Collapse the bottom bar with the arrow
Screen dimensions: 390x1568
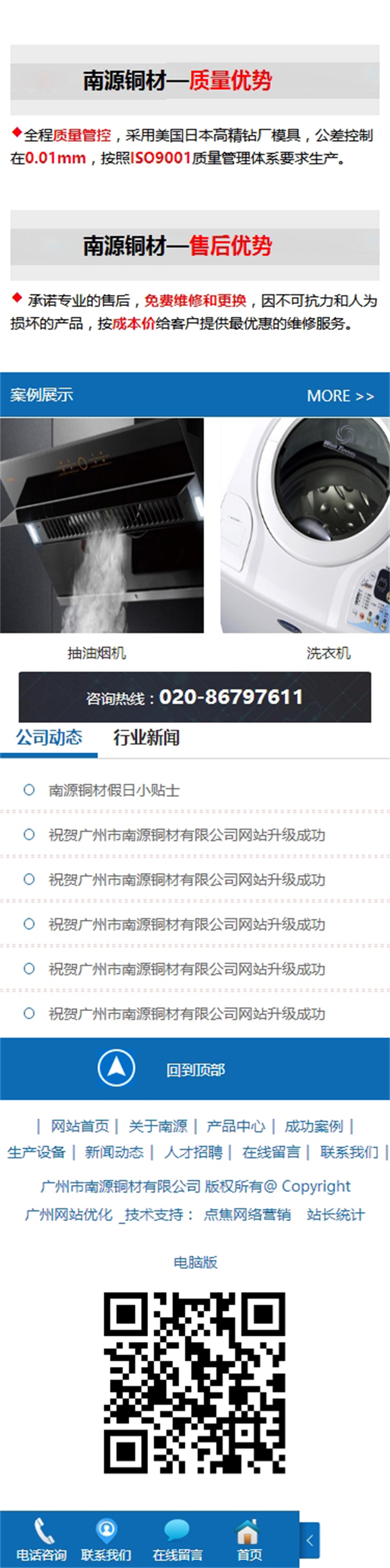(310, 1541)
